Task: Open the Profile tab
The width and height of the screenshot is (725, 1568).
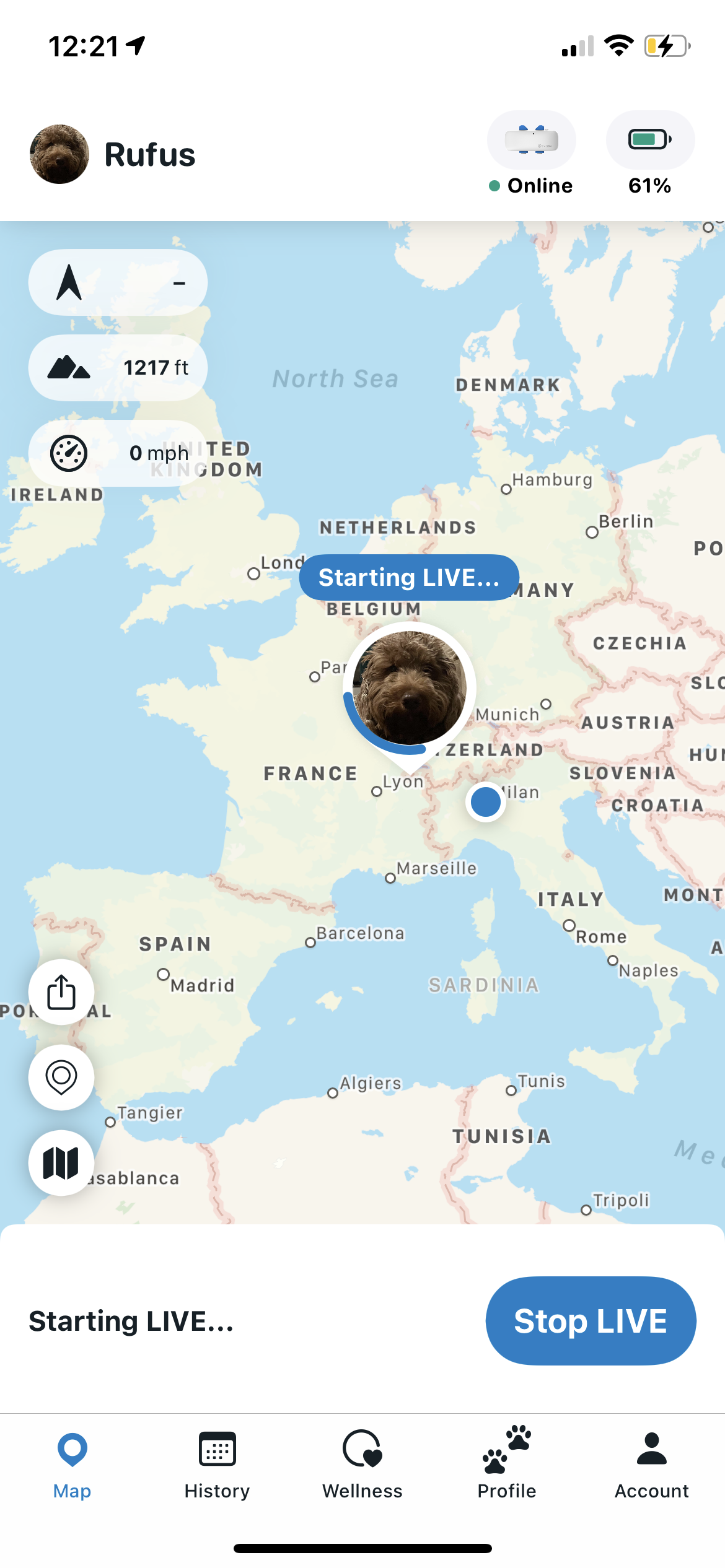Action: [507, 1465]
